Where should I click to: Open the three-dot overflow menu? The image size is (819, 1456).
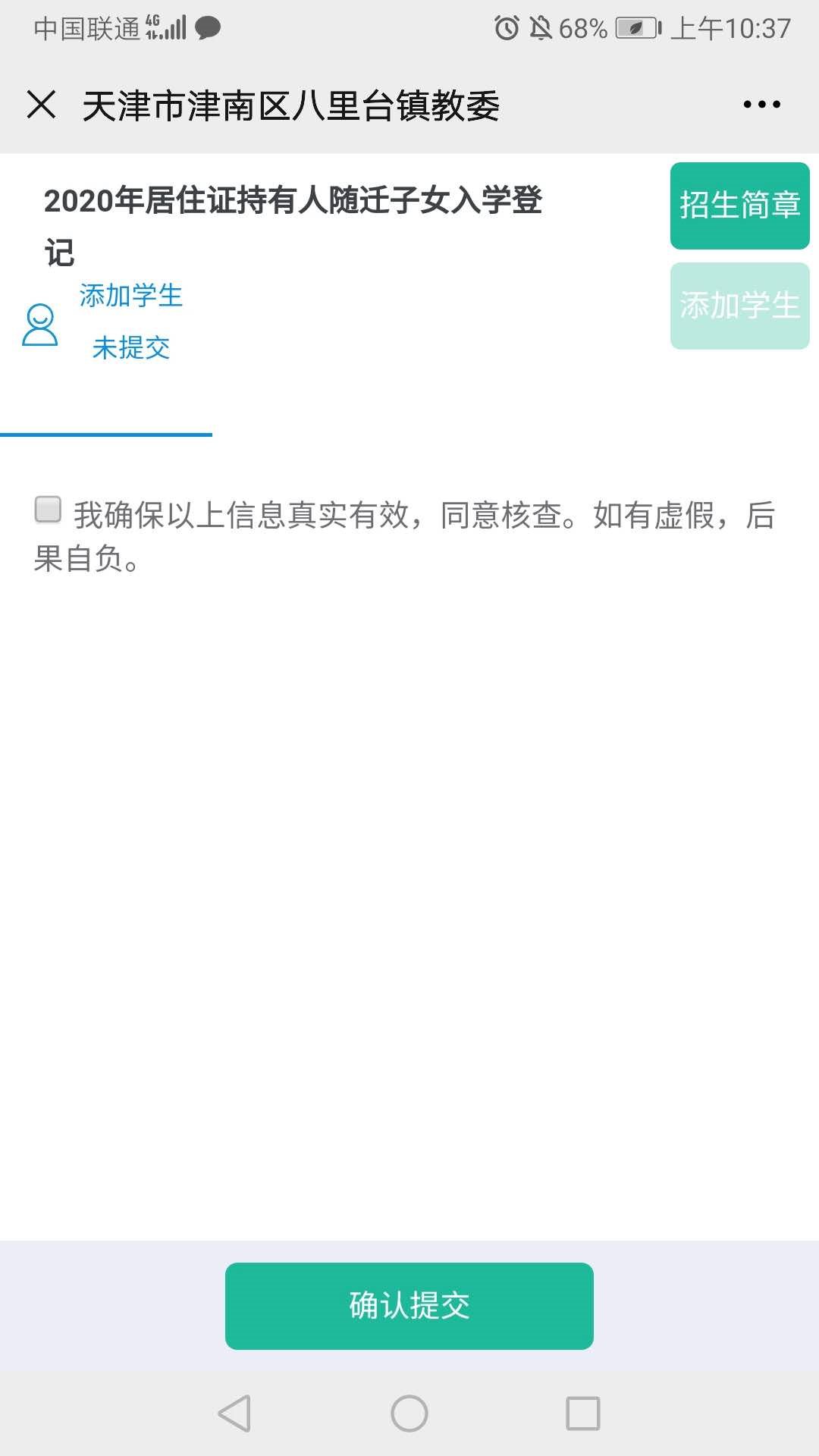click(761, 105)
